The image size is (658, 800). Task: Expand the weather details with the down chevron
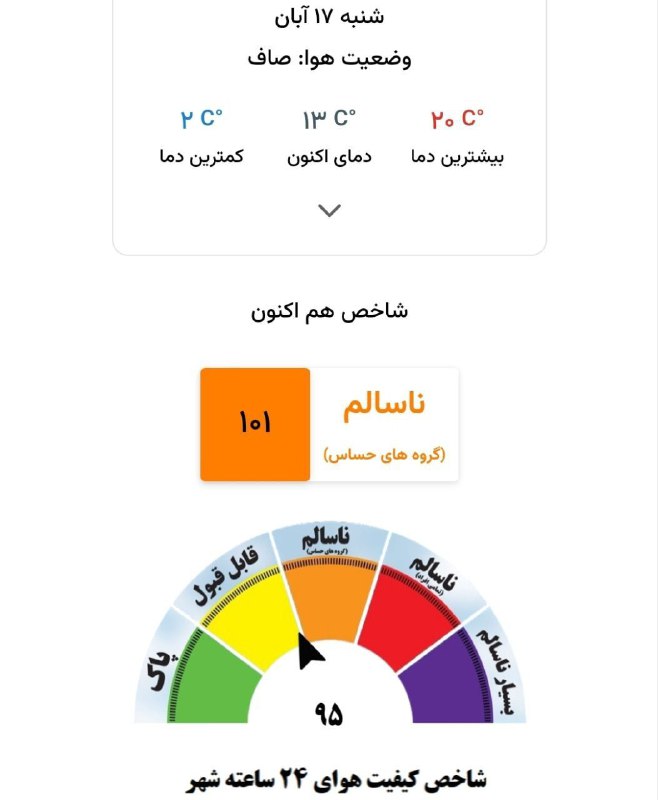click(329, 210)
